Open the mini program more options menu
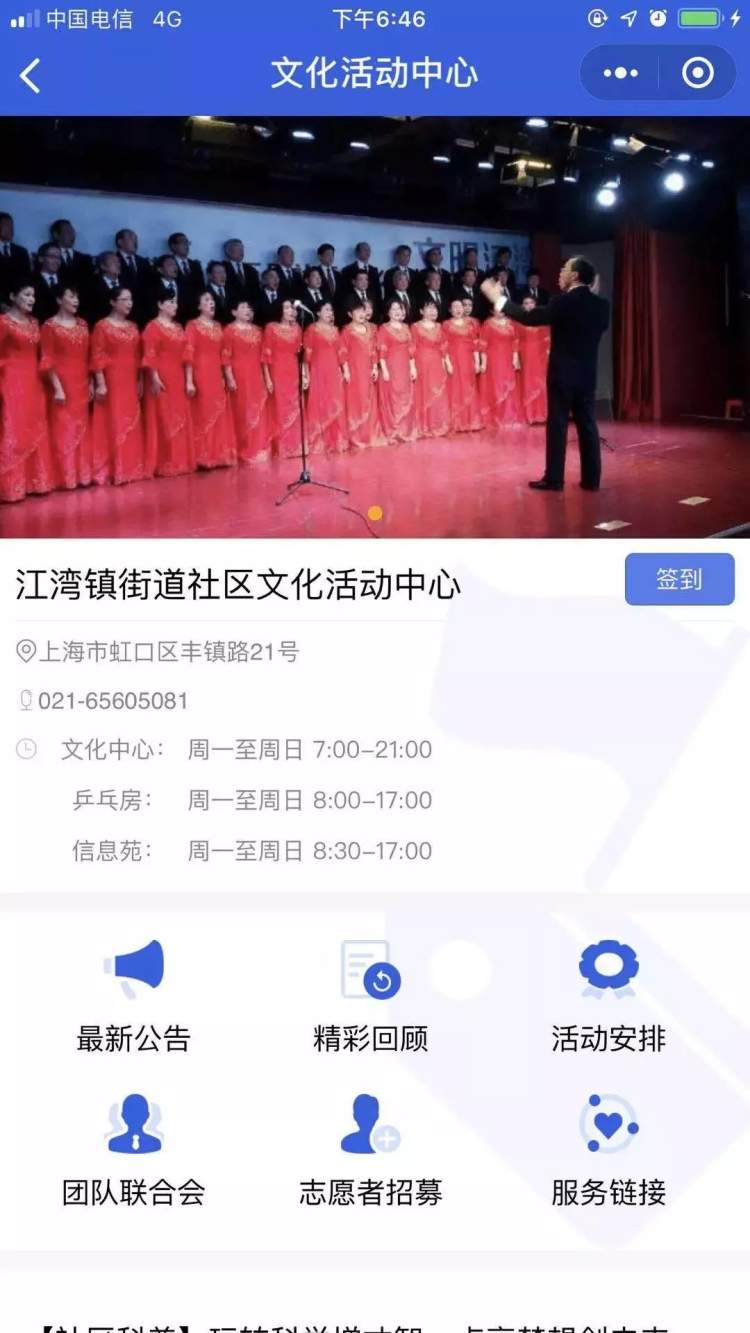 (620, 73)
